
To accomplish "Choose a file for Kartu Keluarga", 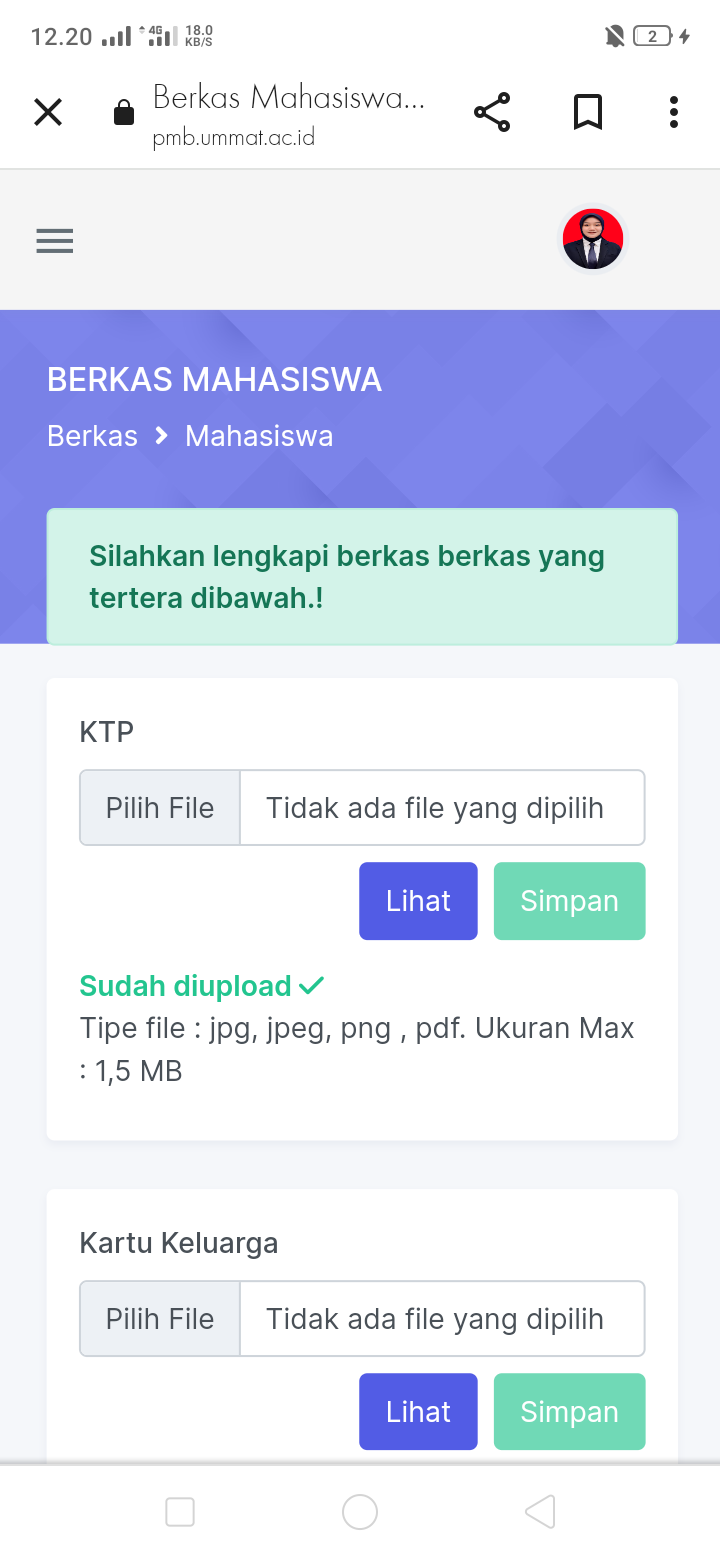I will pos(160,1319).
